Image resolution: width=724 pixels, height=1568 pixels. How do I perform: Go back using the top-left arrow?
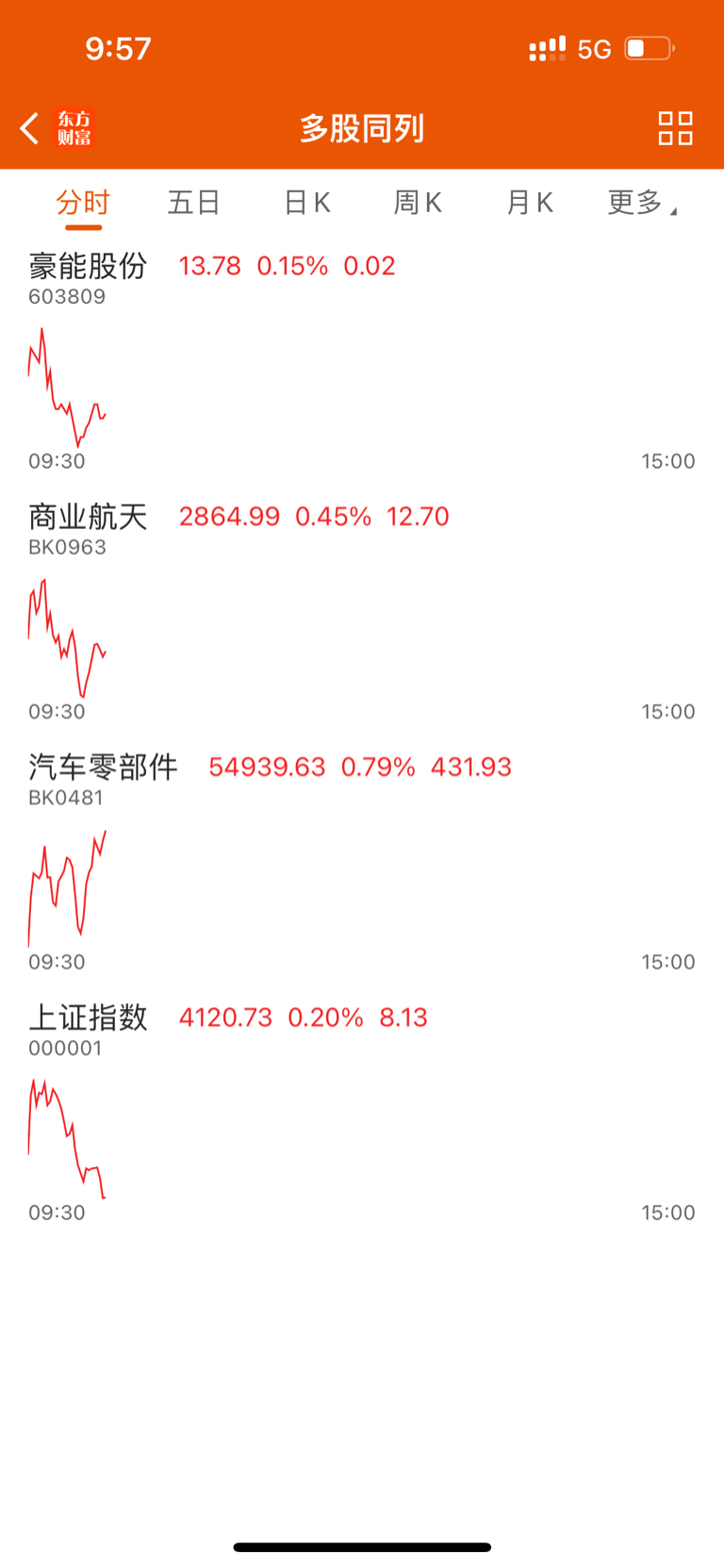pos(29,128)
